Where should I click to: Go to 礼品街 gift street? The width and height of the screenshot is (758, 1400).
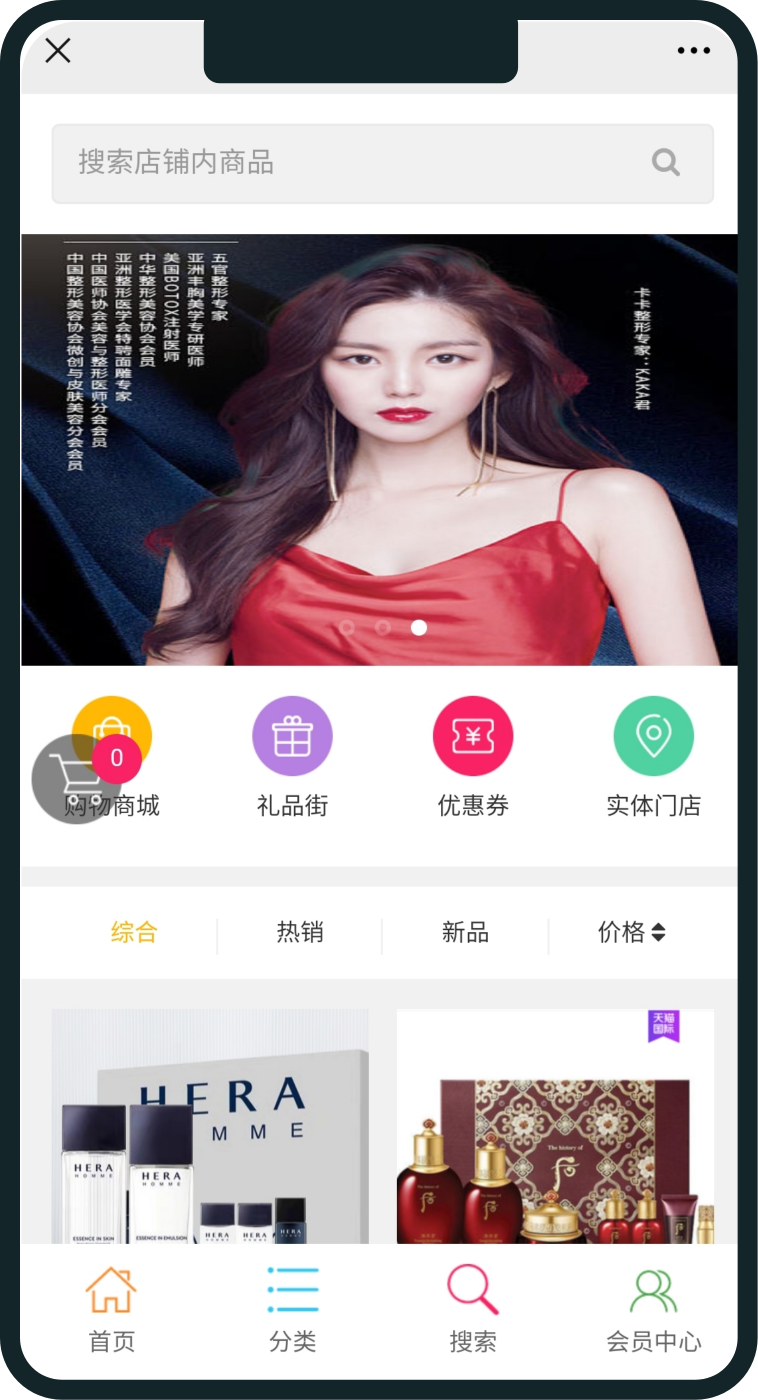click(x=292, y=757)
